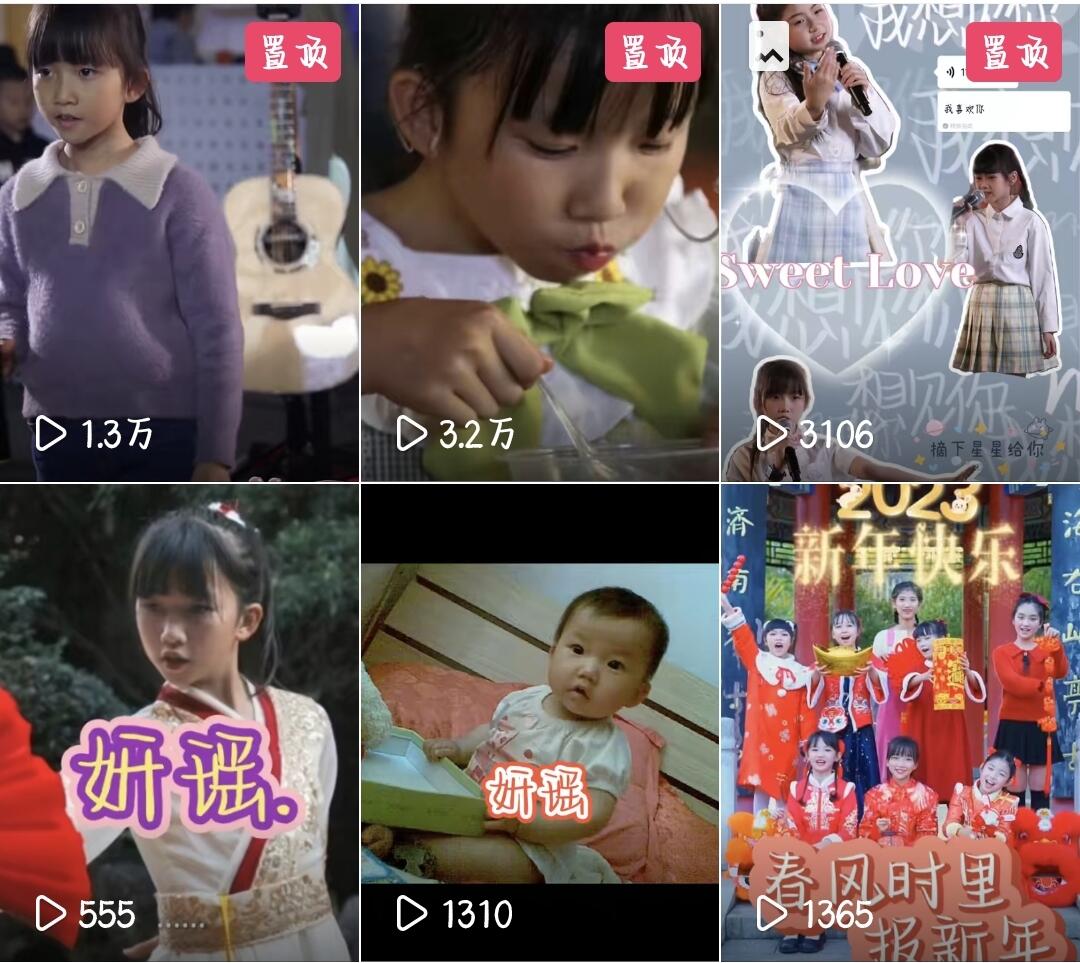This screenshot has height=963, width=1080.
Task: Open the pinned video with 1.3万 plays
Action: (178, 242)
